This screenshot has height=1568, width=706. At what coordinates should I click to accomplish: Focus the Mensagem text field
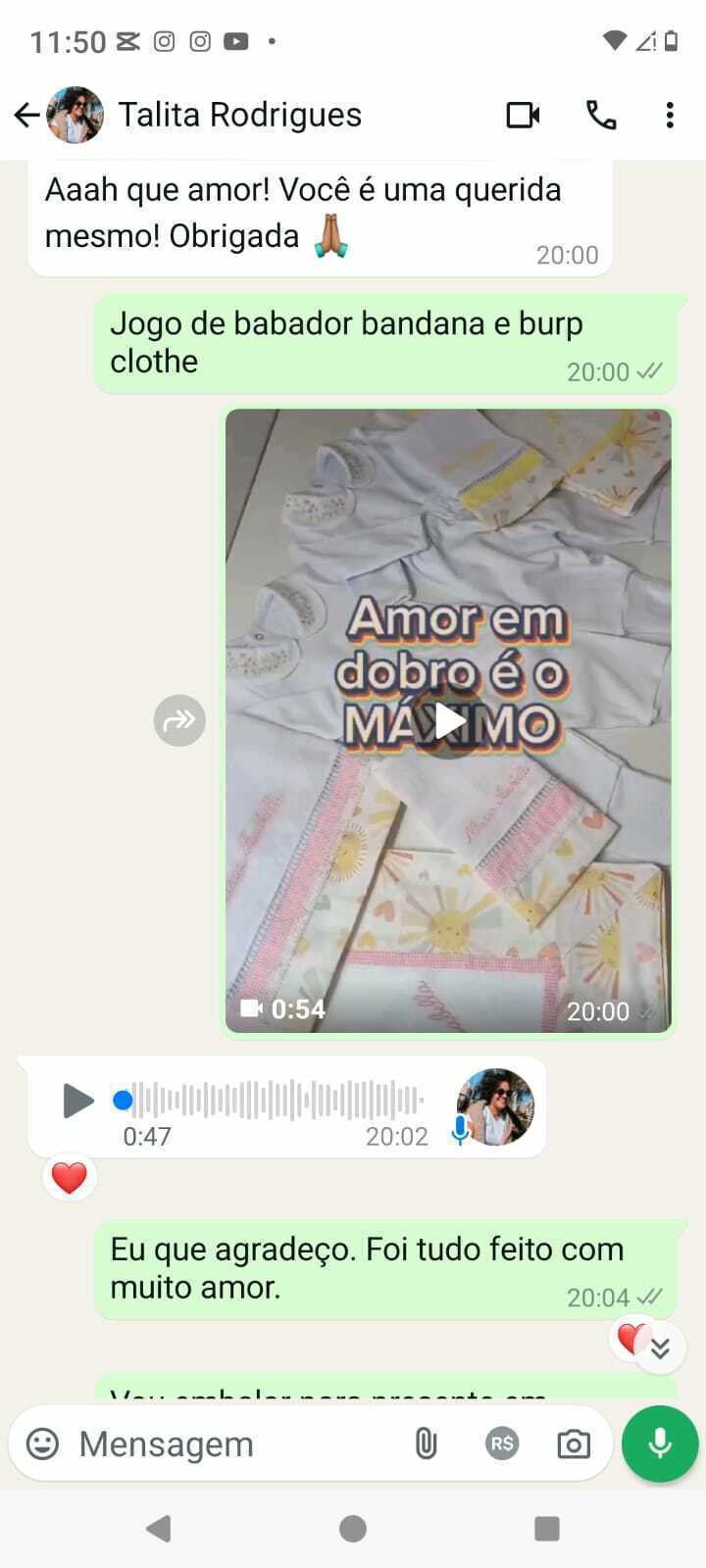tap(235, 1444)
